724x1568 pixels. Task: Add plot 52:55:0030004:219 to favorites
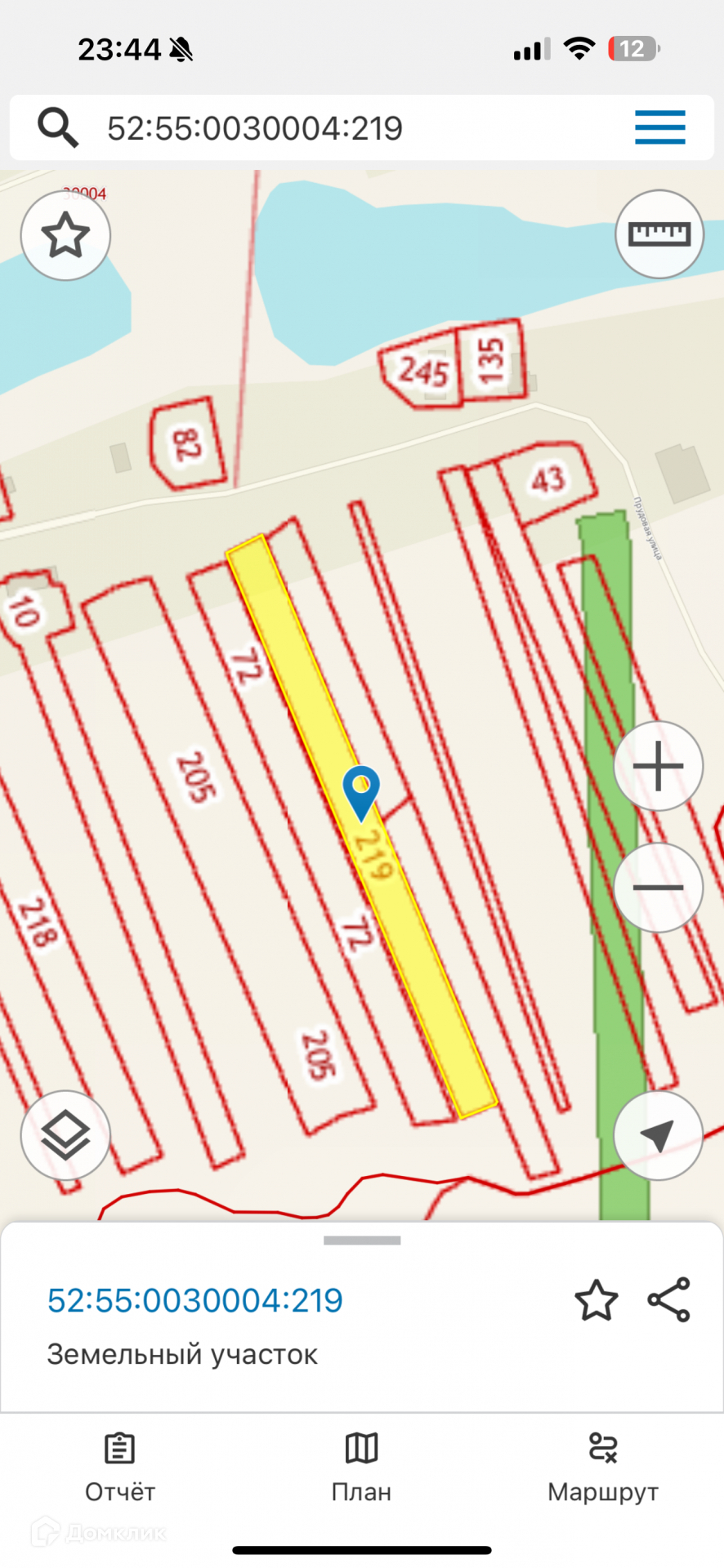(597, 1300)
